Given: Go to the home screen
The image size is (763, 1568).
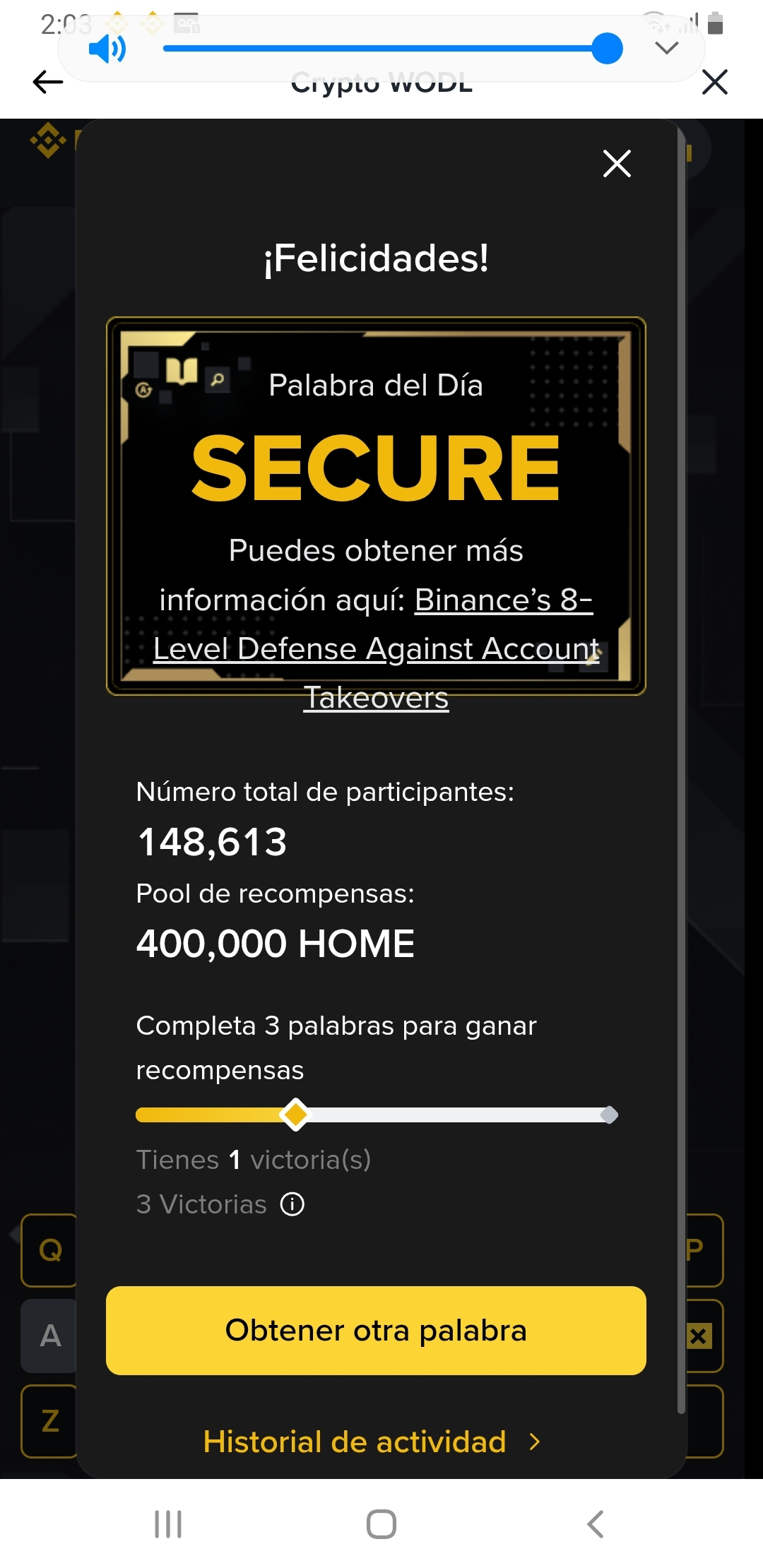Looking at the screenshot, I should click(381, 1524).
